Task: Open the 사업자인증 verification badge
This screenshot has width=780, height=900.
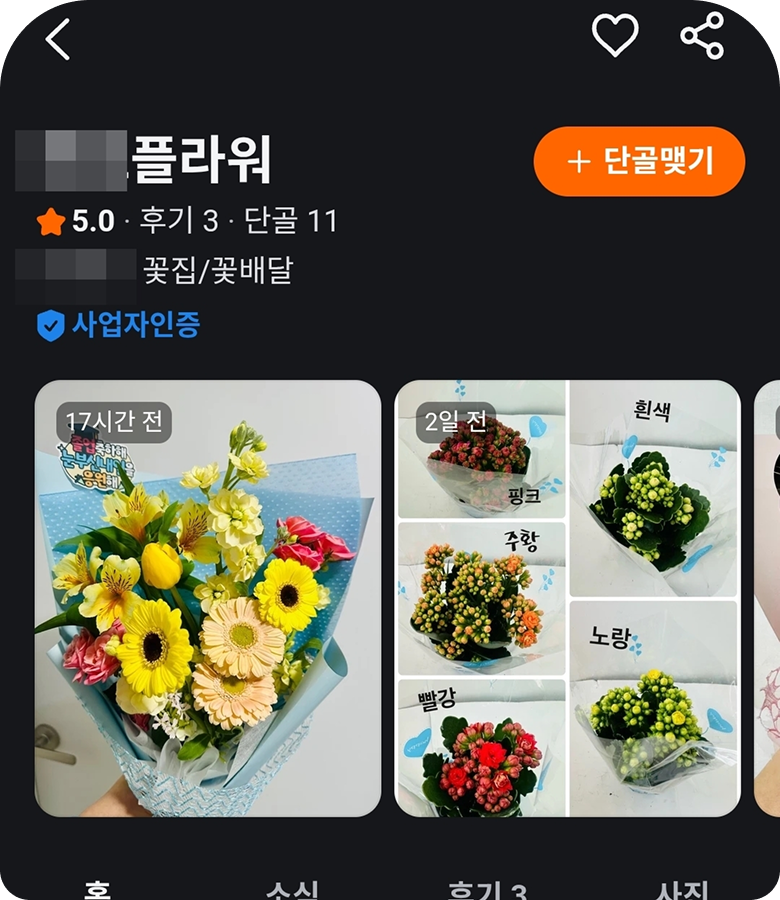Action: click(x=119, y=325)
